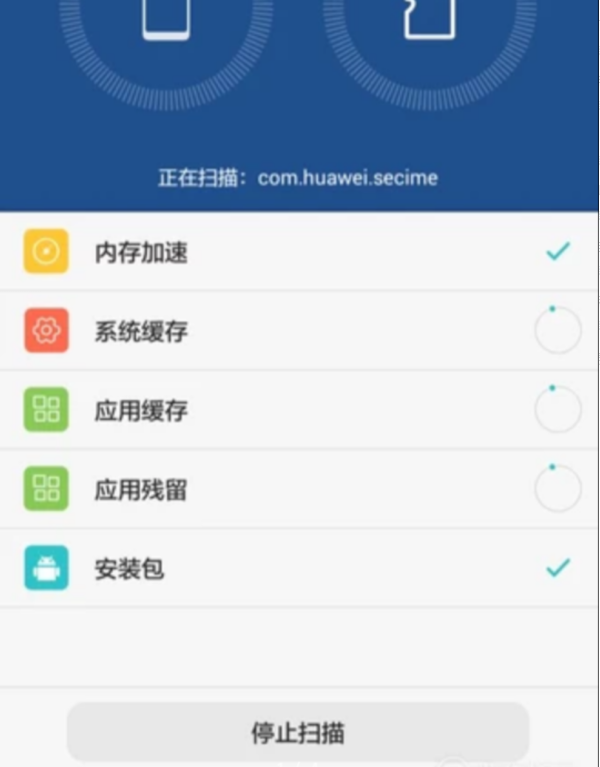Open the 安装包 row
The height and width of the screenshot is (767, 600).
click(299, 568)
